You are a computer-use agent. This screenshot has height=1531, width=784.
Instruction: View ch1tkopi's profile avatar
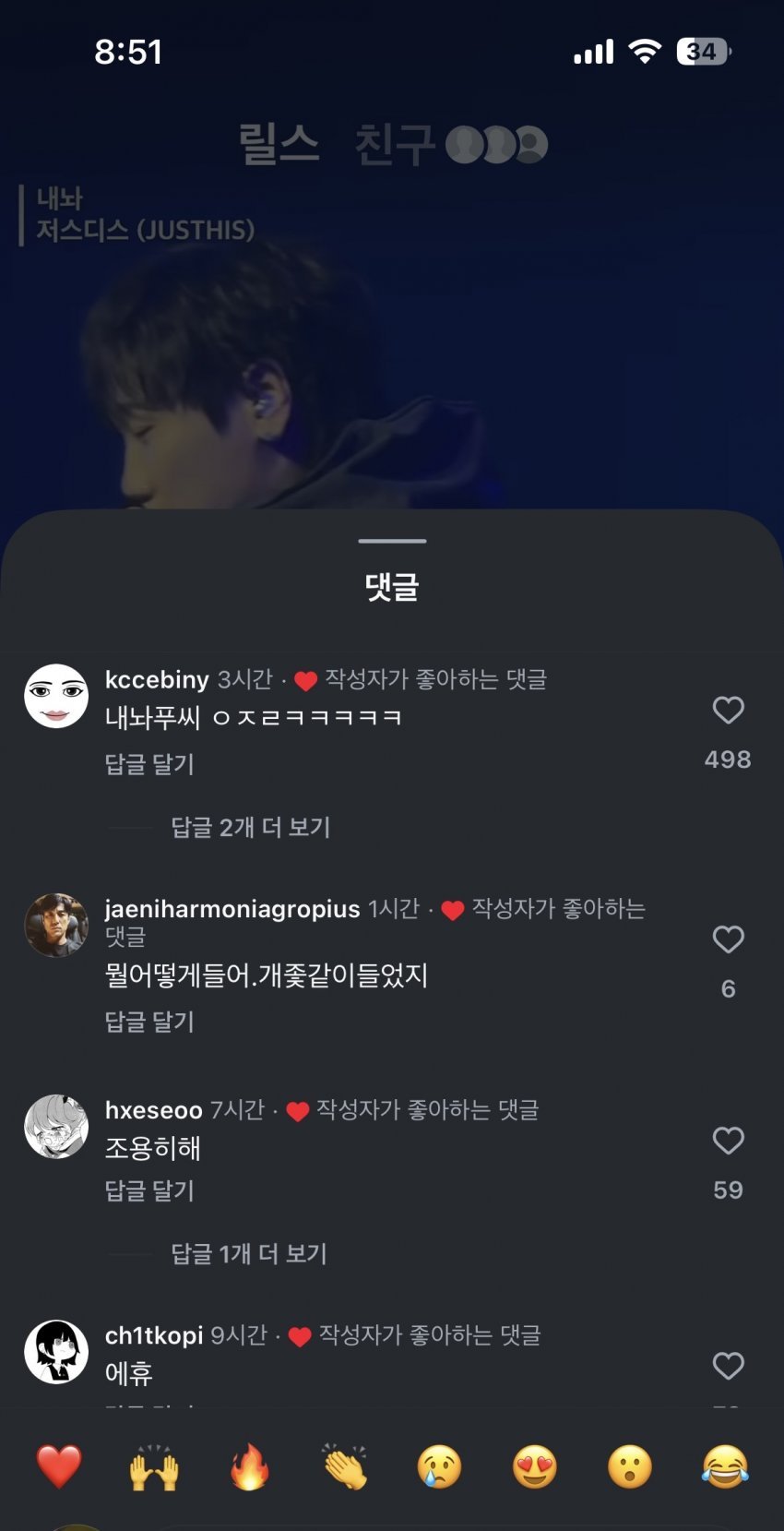tap(56, 1351)
